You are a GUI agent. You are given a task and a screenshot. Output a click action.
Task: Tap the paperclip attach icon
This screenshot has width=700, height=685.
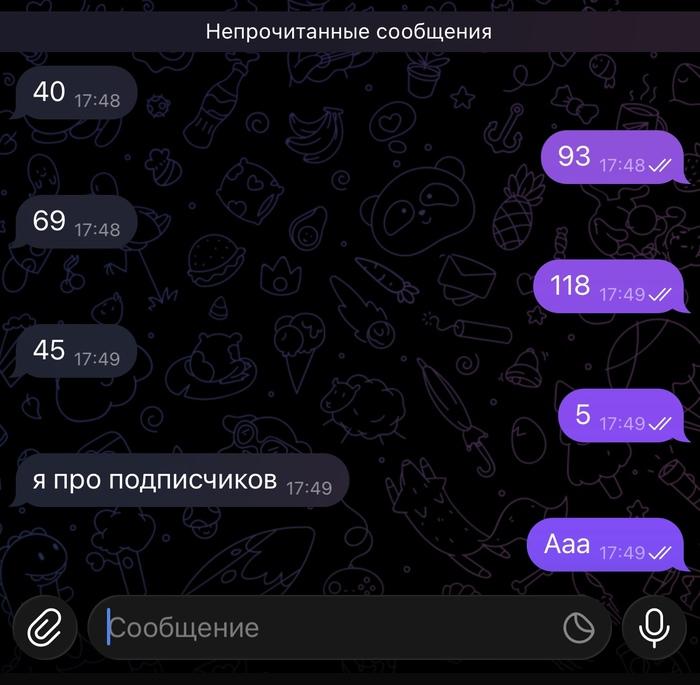tap(43, 628)
